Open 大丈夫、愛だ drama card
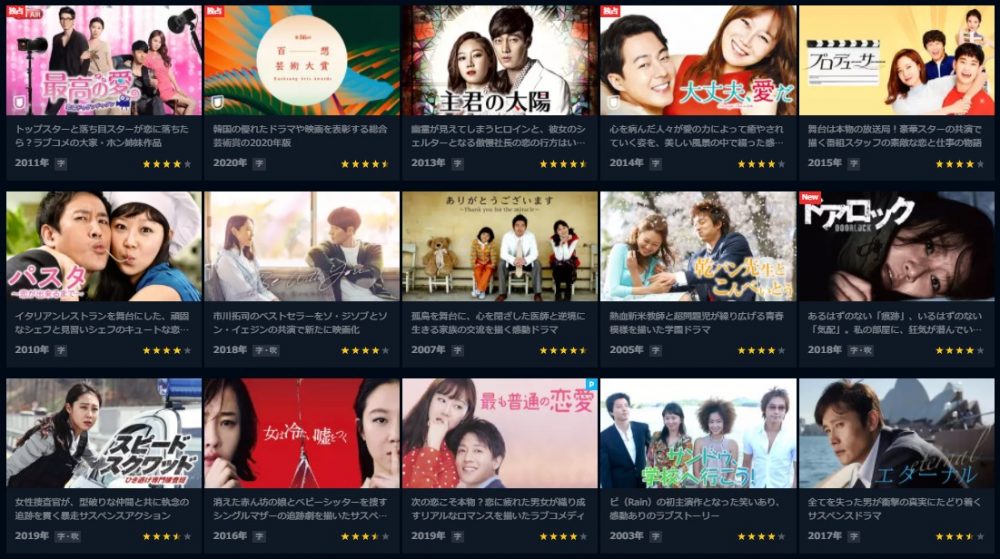The image size is (1000, 559). 698,61
